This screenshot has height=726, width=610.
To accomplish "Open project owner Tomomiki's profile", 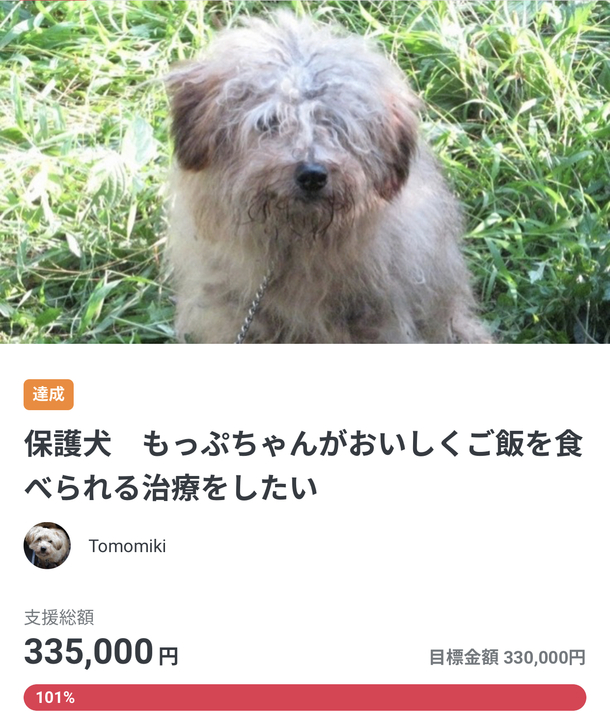I will pyautogui.click(x=127, y=546).
